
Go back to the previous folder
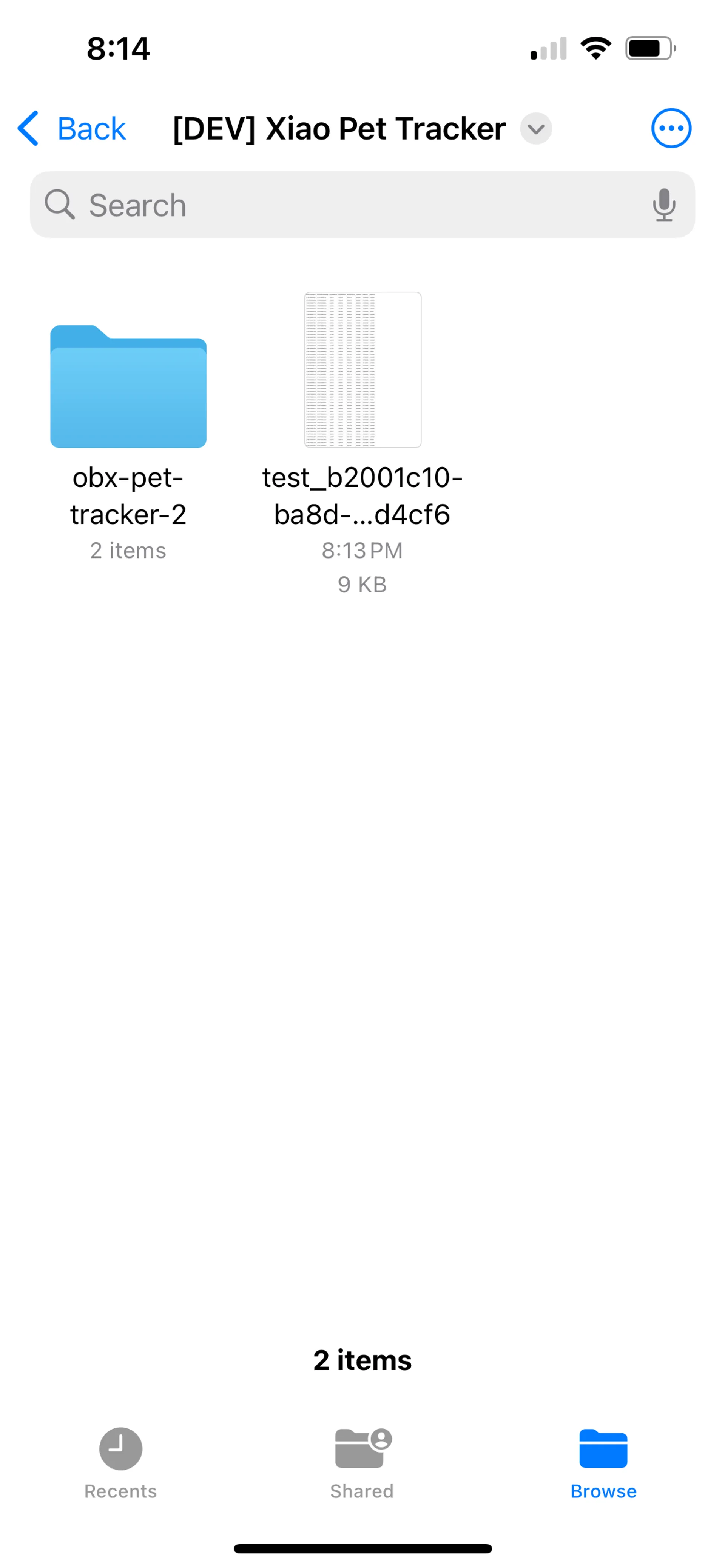pos(72,128)
